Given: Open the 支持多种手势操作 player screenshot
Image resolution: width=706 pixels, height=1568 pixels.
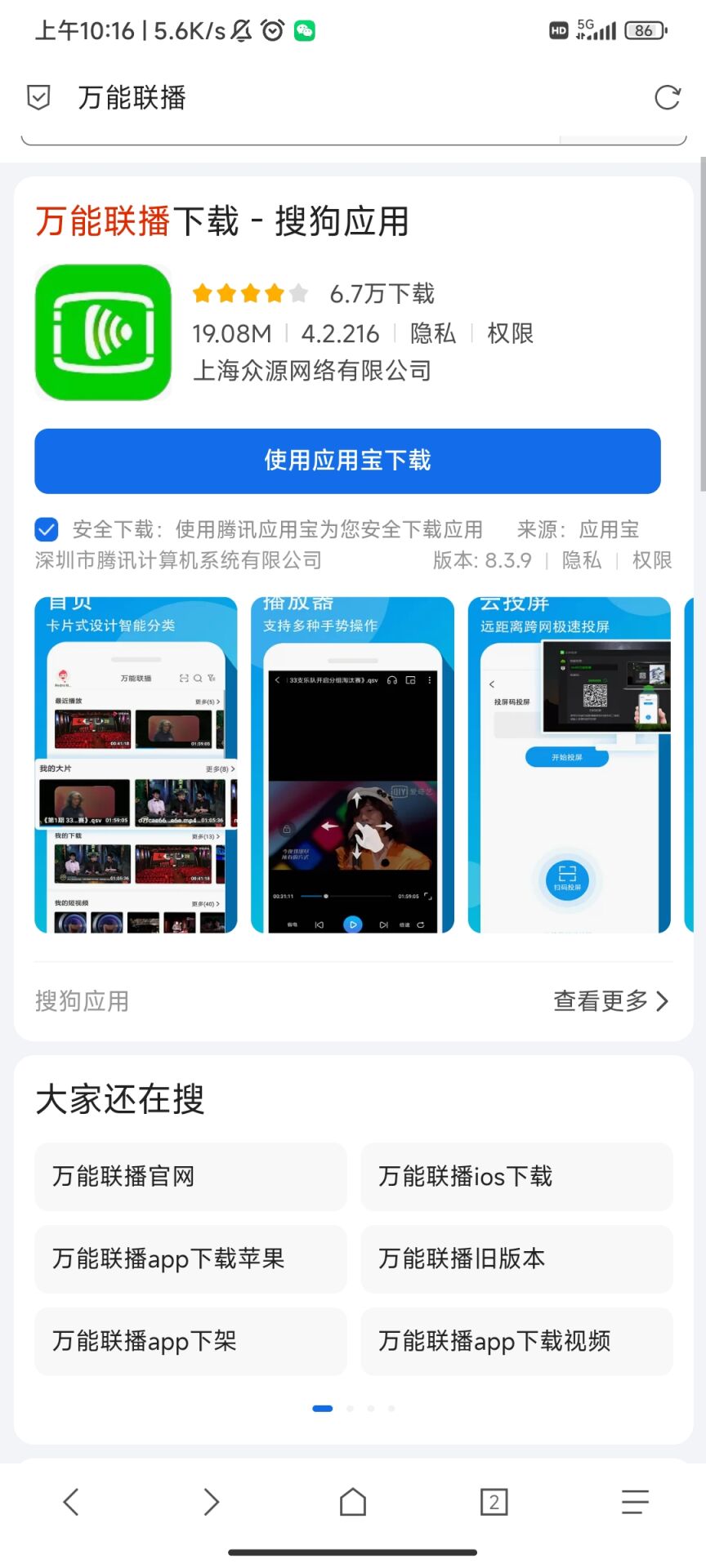Looking at the screenshot, I should pyautogui.click(x=352, y=765).
